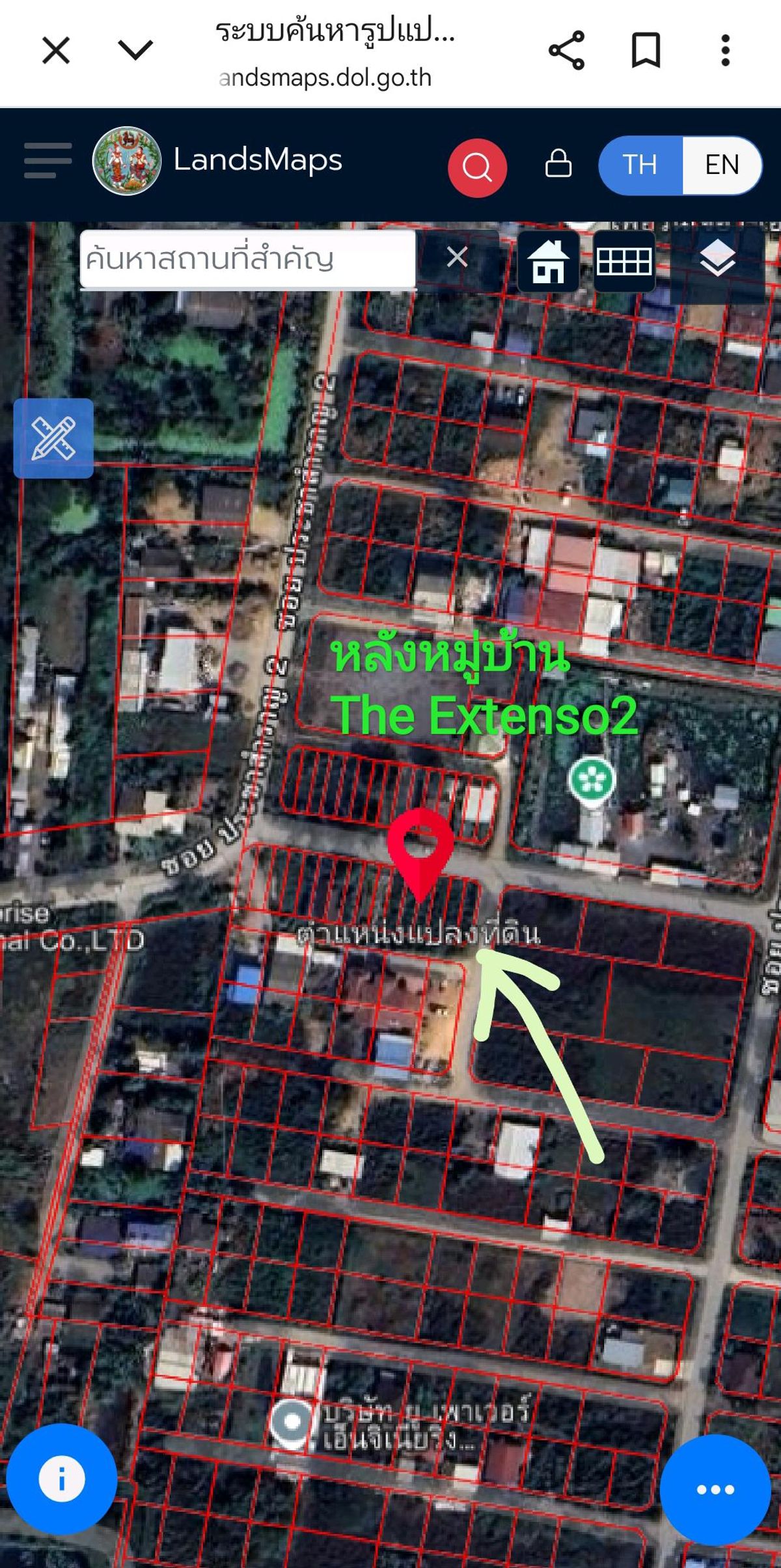Tap the green place marker on map
This screenshot has height=1568, width=781.
coord(592,779)
